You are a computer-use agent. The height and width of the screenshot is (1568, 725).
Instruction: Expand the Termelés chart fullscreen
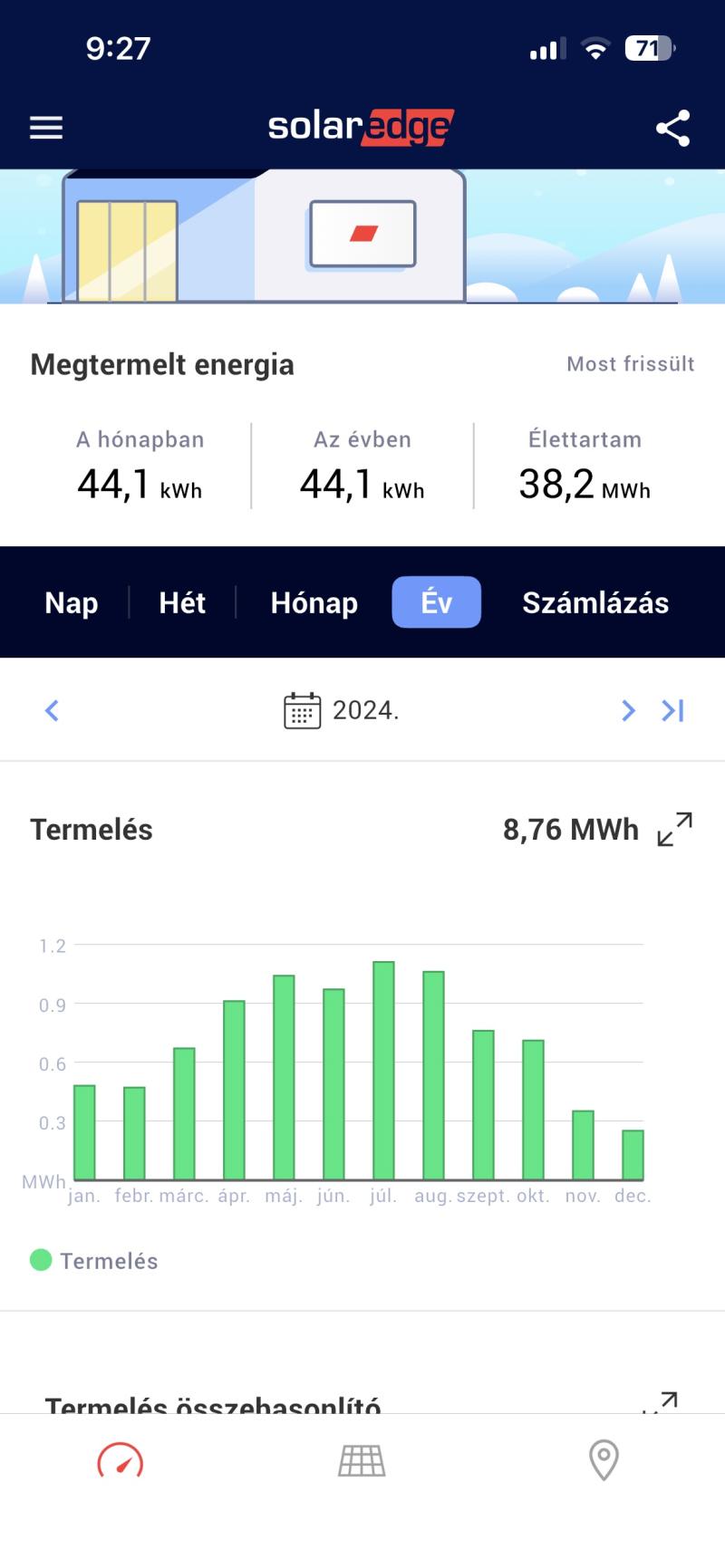pyautogui.click(x=675, y=829)
